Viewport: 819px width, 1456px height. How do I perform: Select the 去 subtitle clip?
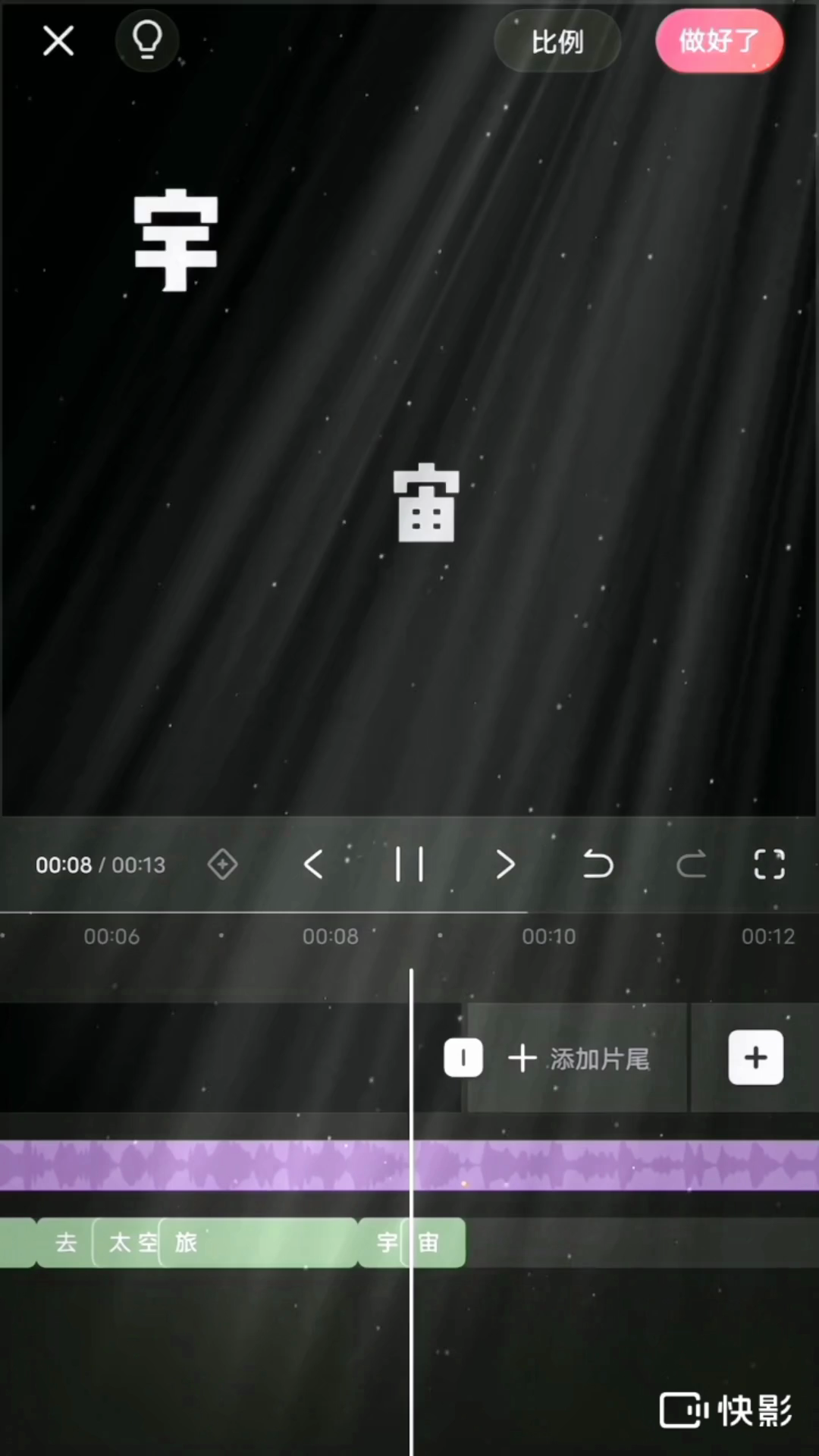pyautogui.click(x=65, y=1242)
